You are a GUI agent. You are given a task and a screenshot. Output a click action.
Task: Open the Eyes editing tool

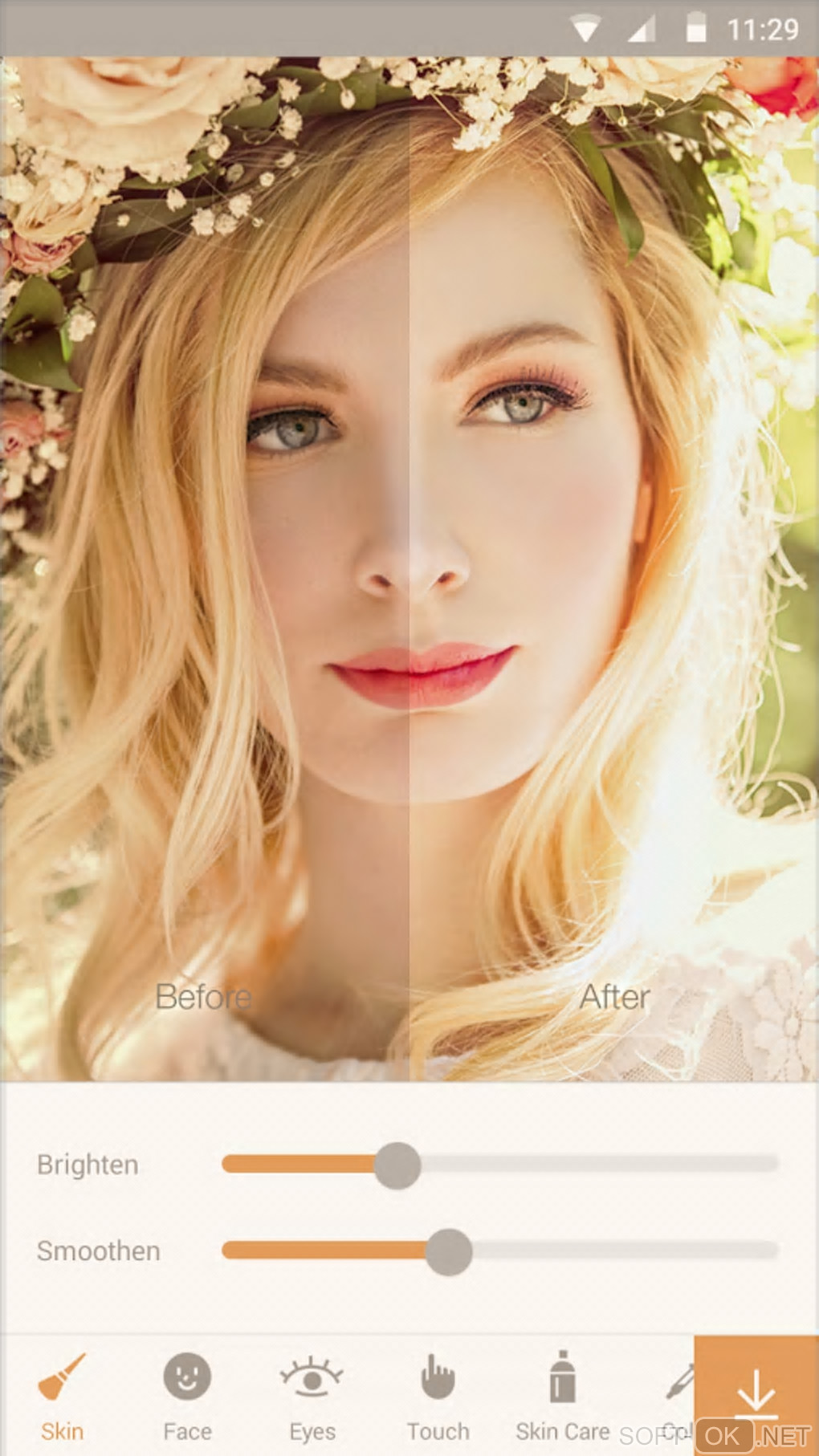312,1396
